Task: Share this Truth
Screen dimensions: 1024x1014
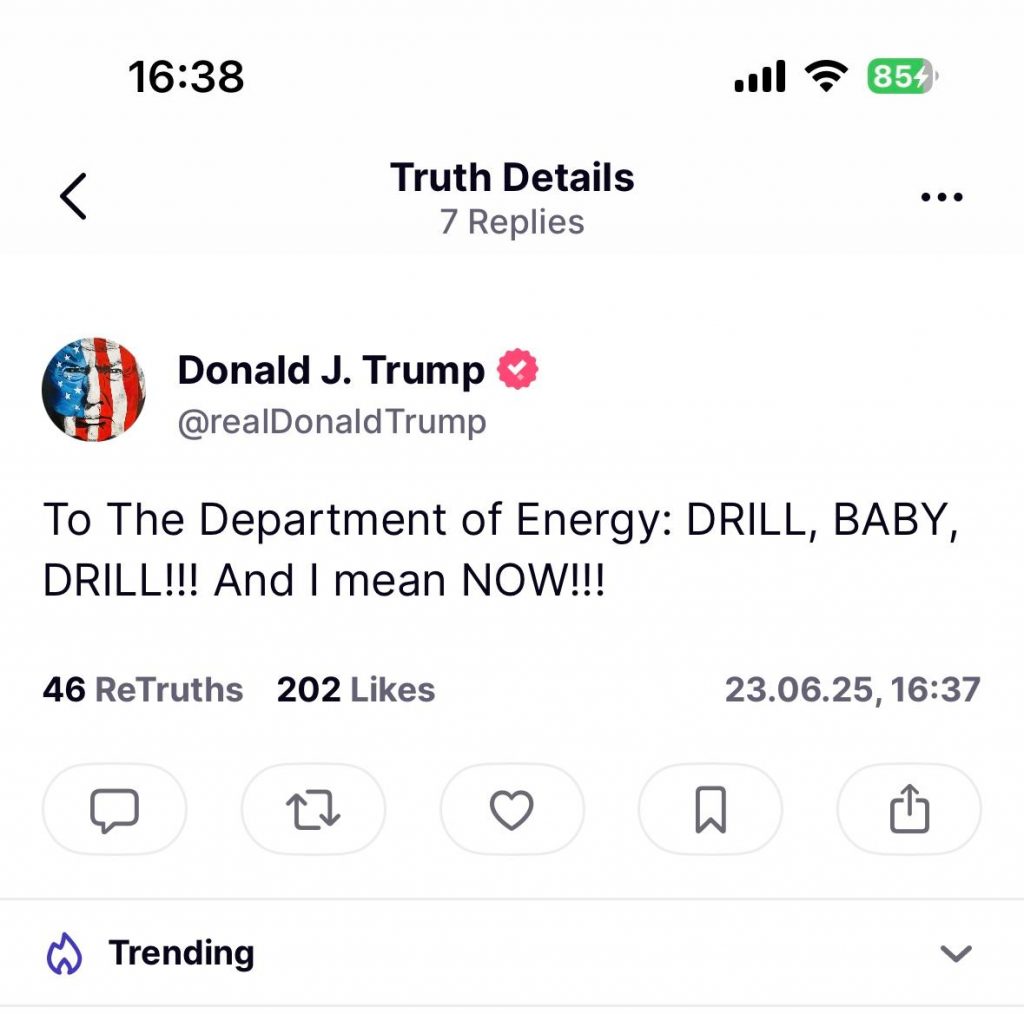Action: tap(909, 809)
